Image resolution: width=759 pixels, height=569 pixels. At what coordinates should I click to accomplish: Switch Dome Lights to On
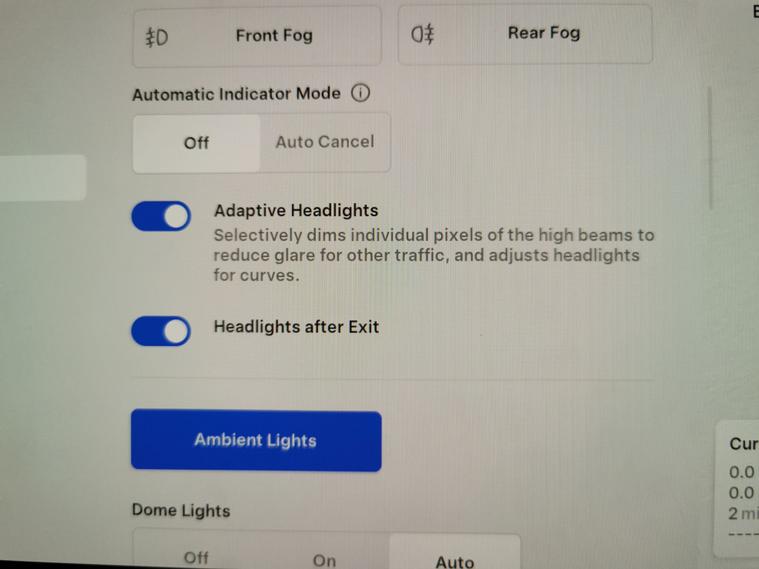coord(325,560)
